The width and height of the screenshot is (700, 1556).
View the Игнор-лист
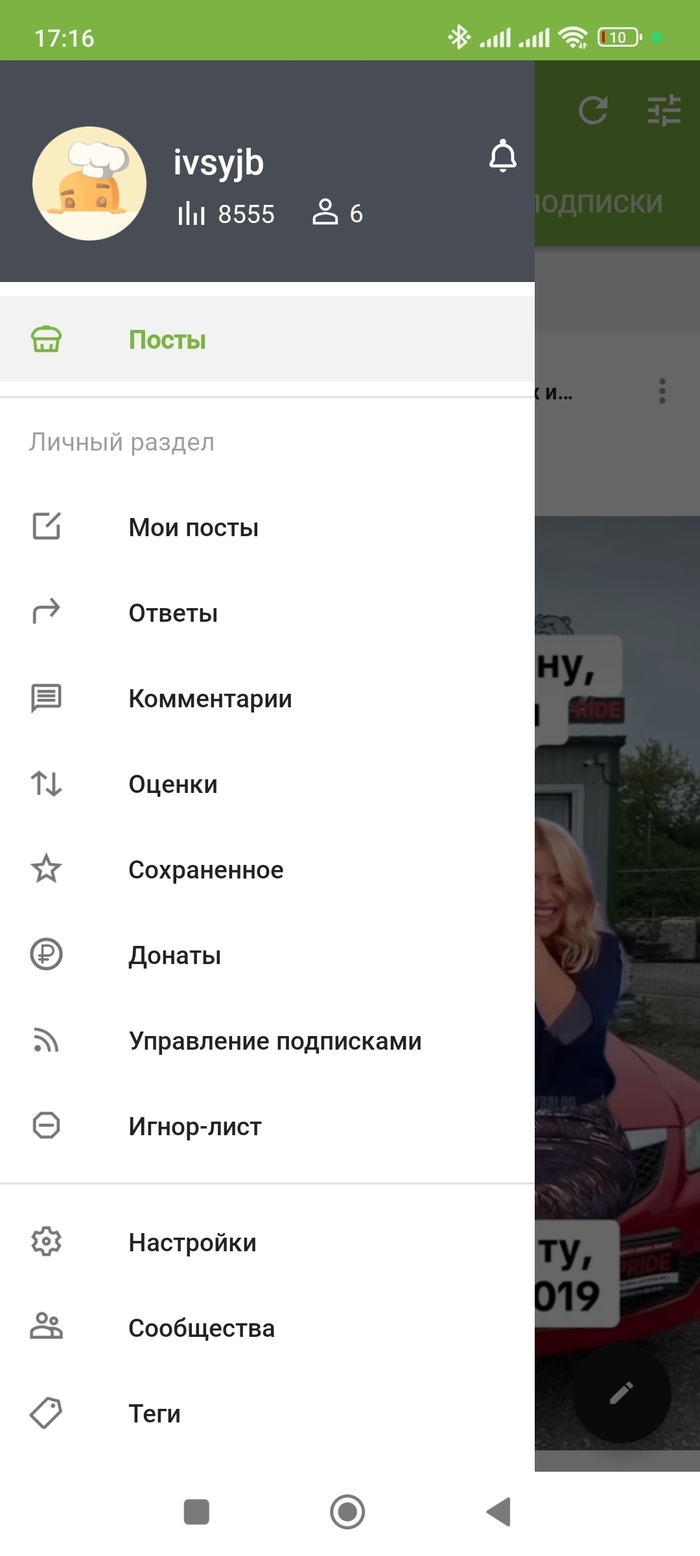pyautogui.click(x=195, y=1127)
